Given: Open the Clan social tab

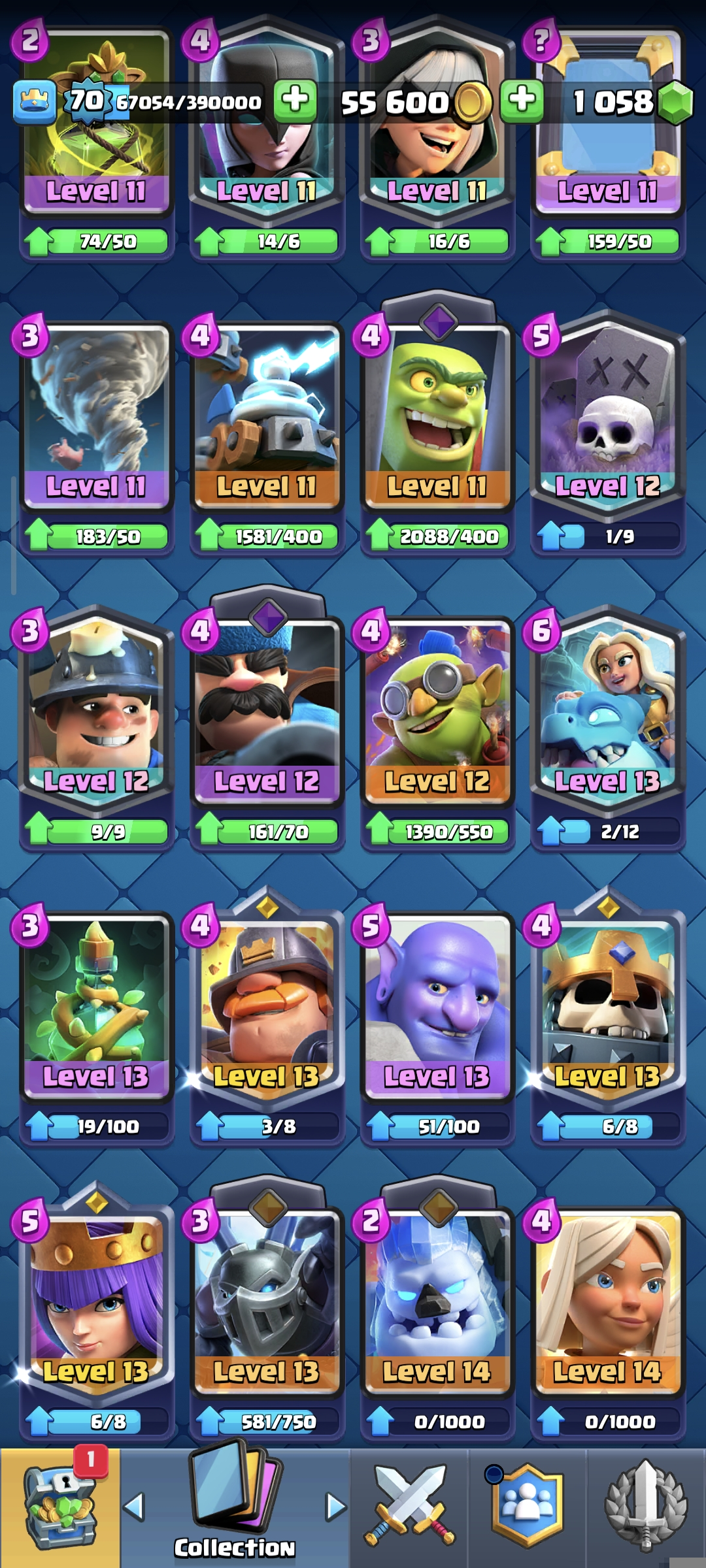Looking at the screenshot, I should [528, 1507].
